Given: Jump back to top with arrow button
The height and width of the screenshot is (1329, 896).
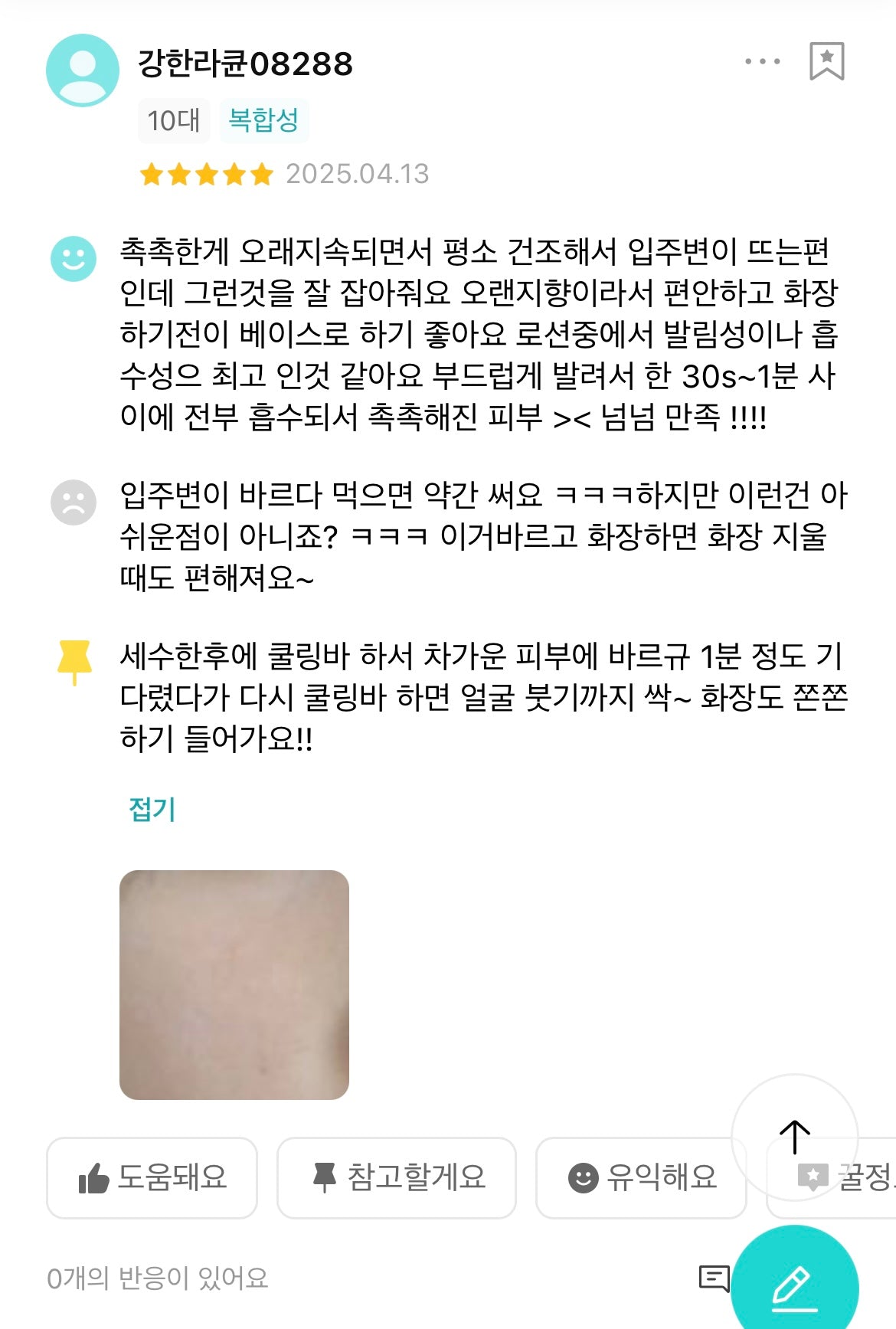Looking at the screenshot, I should click(x=795, y=1137).
